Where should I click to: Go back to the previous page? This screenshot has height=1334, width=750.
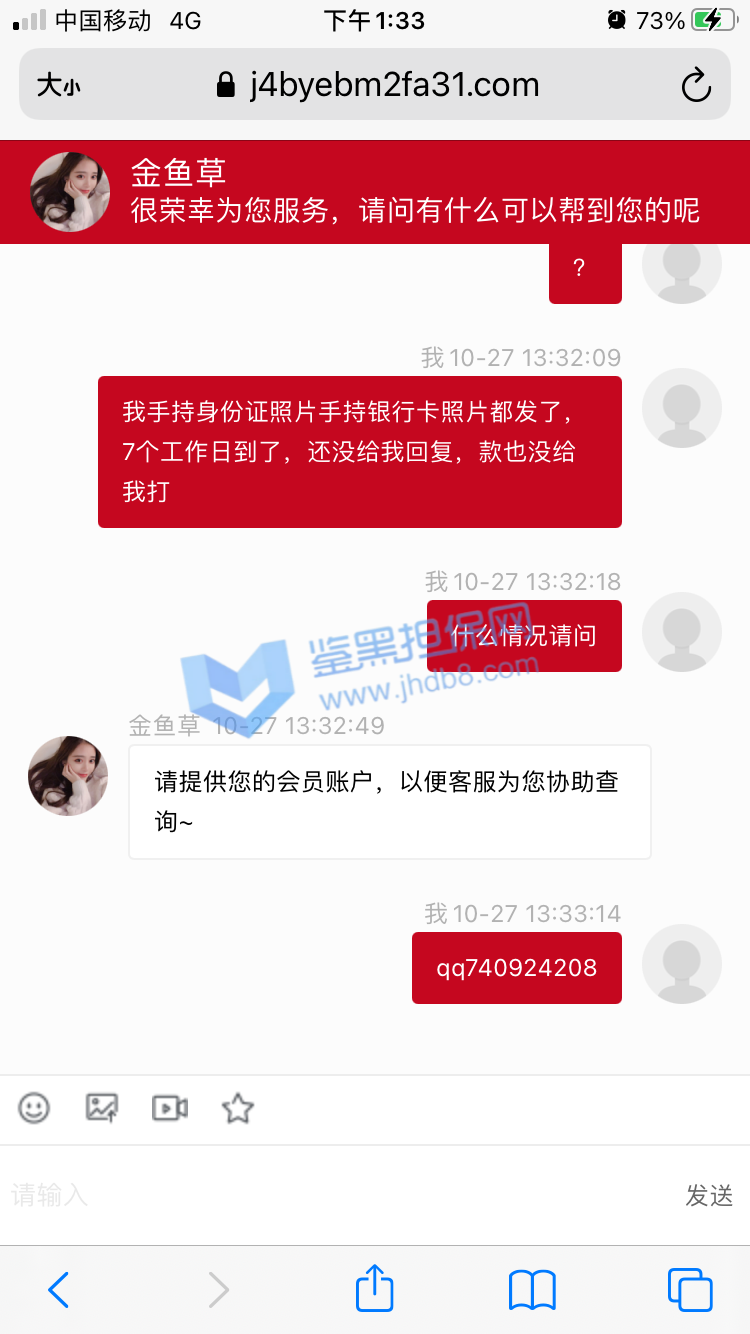pyautogui.click(x=59, y=1290)
